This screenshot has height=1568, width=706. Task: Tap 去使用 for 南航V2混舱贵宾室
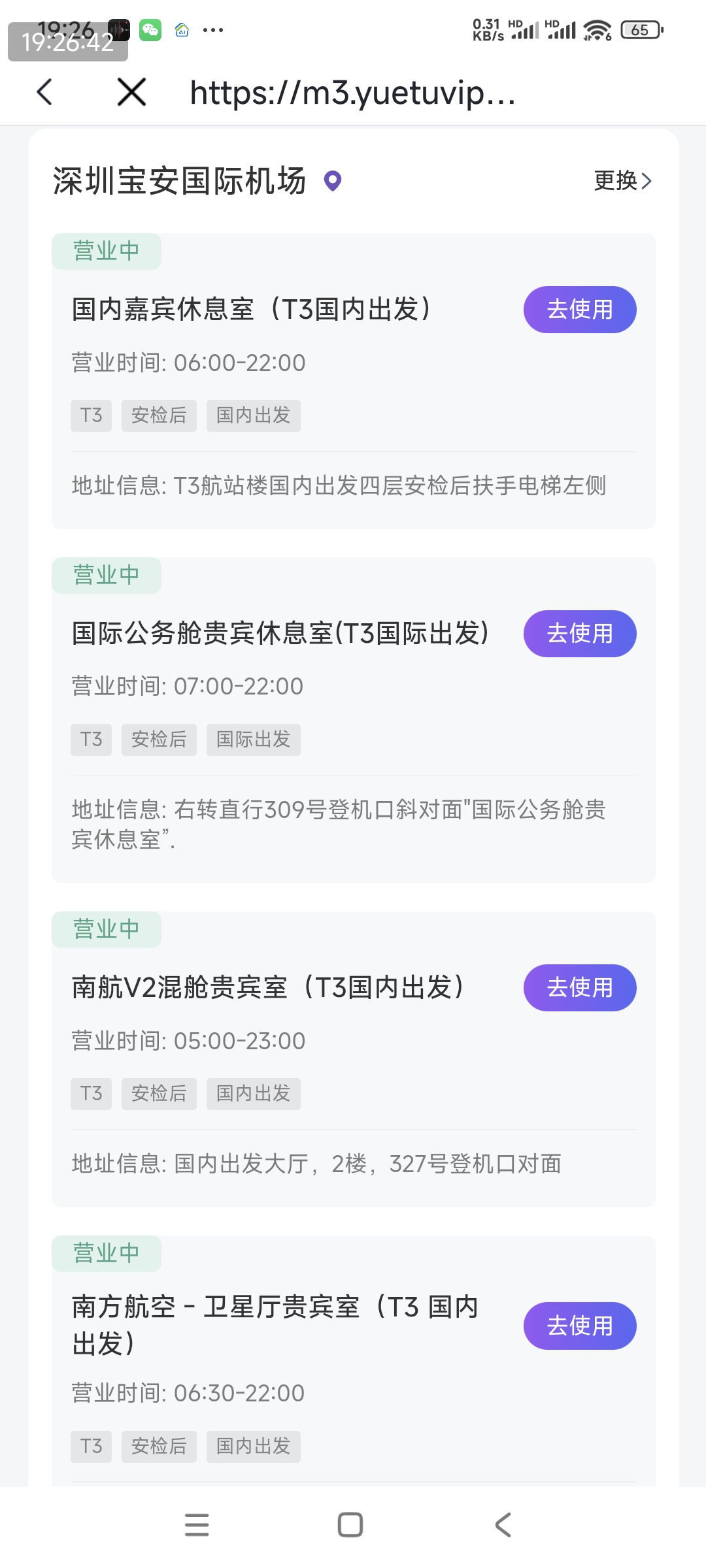point(579,988)
